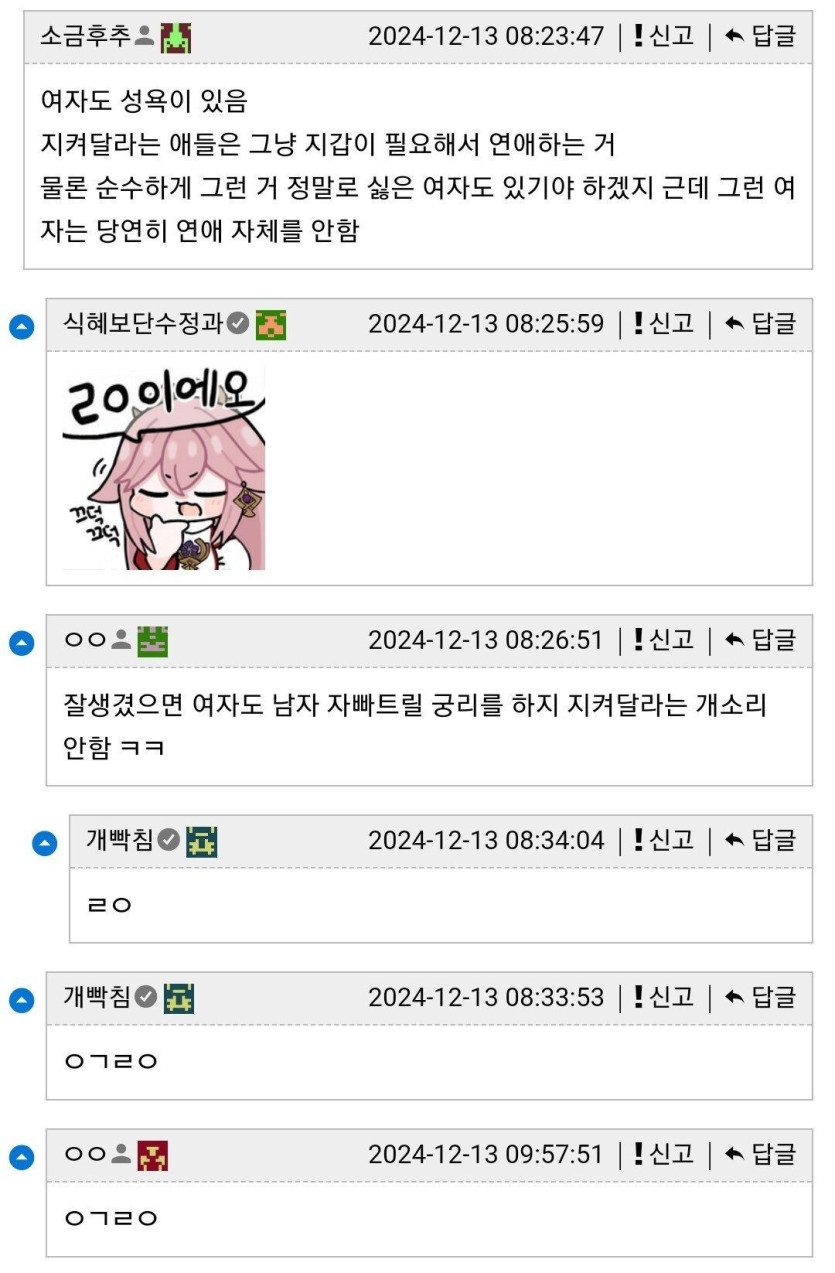Reply to 식혜보단수정과's sticker comment

(x=761, y=324)
